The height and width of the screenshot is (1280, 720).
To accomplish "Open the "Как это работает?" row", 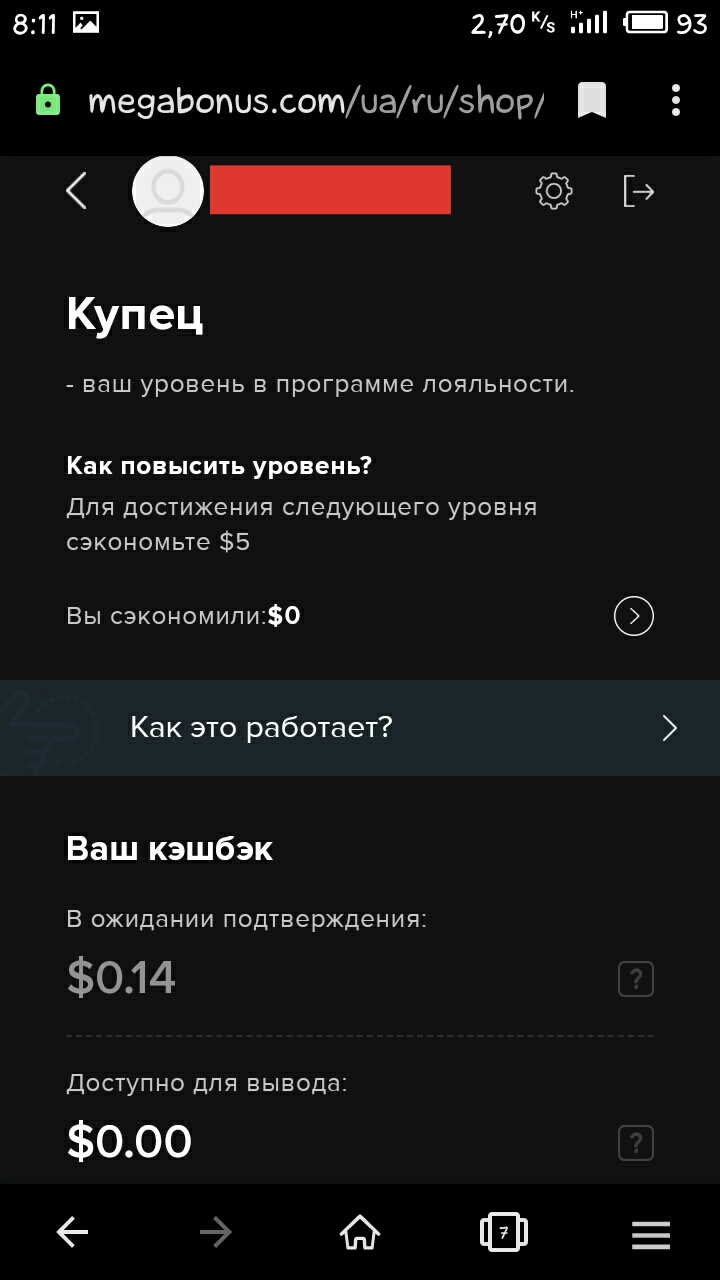I will pyautogui.click(x=360, y=728).
